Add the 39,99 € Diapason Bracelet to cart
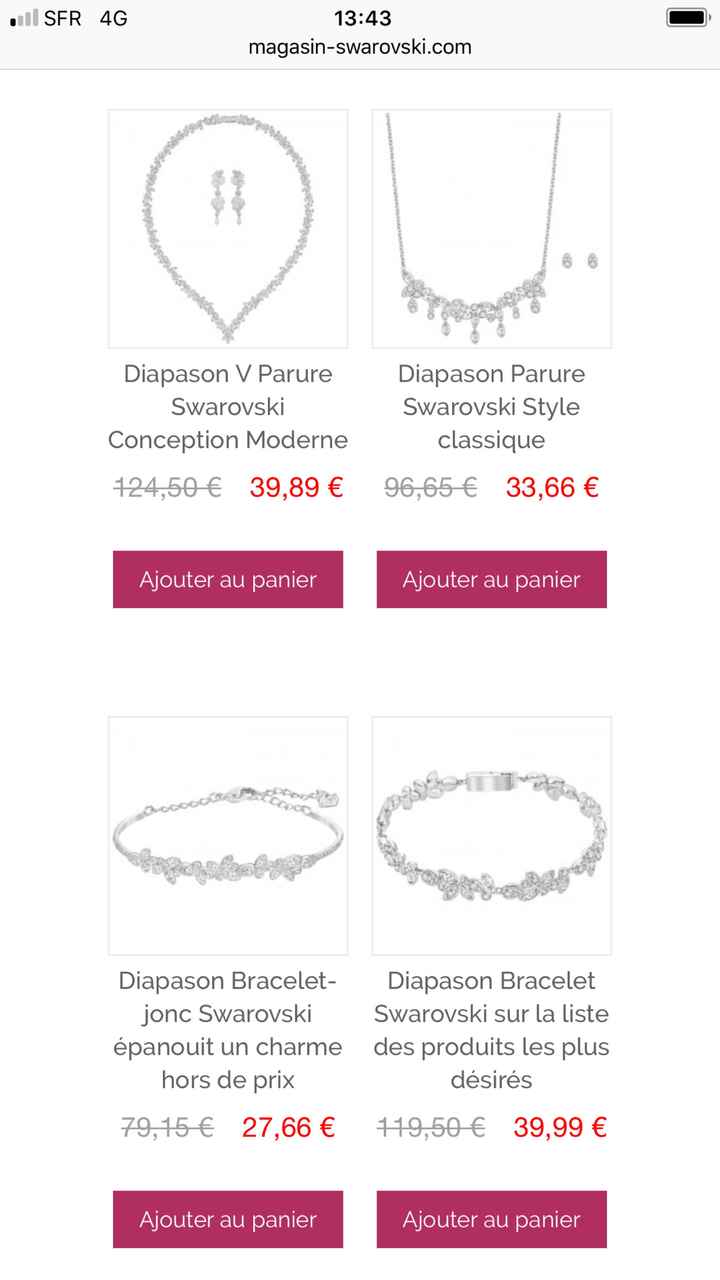 (x=492, y=1219)
